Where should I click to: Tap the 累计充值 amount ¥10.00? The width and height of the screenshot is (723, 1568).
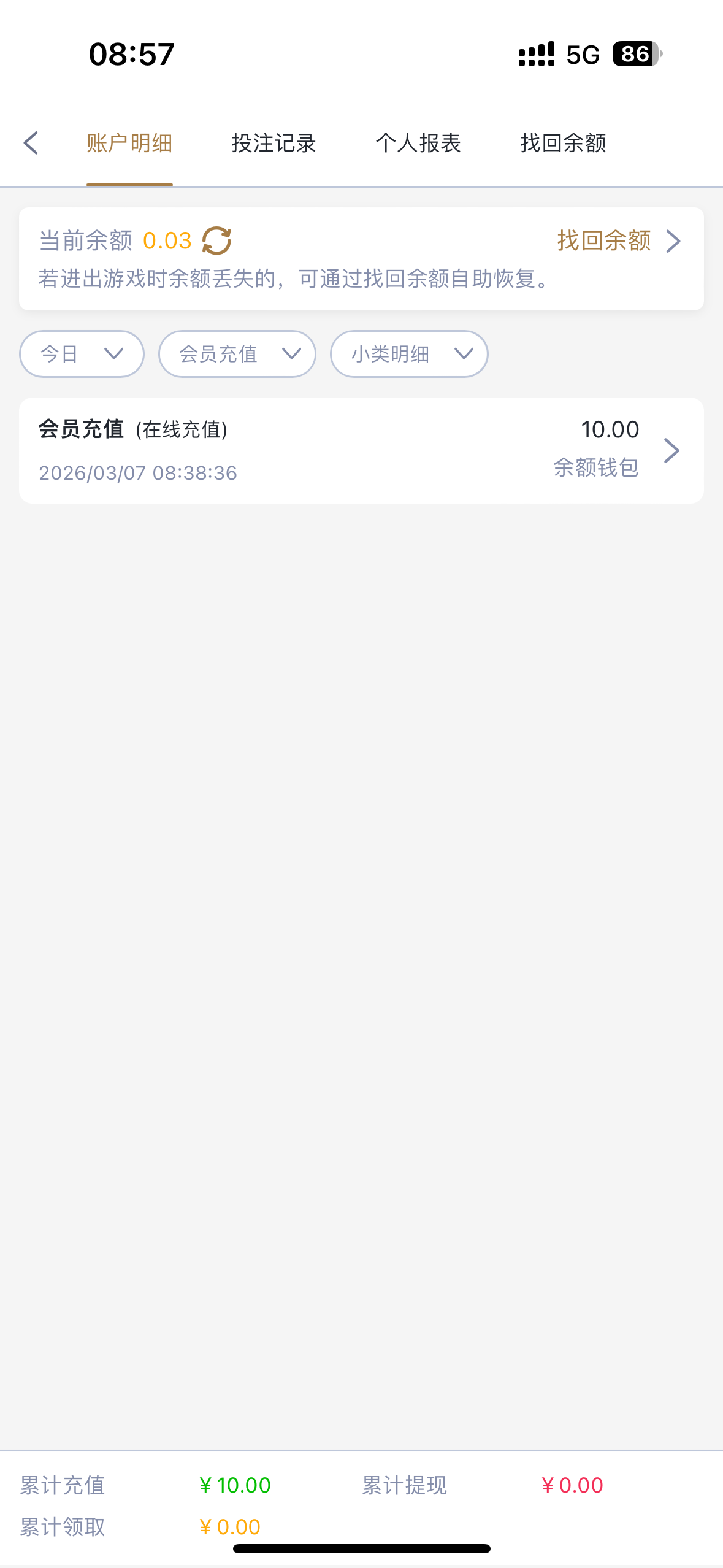click(x=234, y=1485)
